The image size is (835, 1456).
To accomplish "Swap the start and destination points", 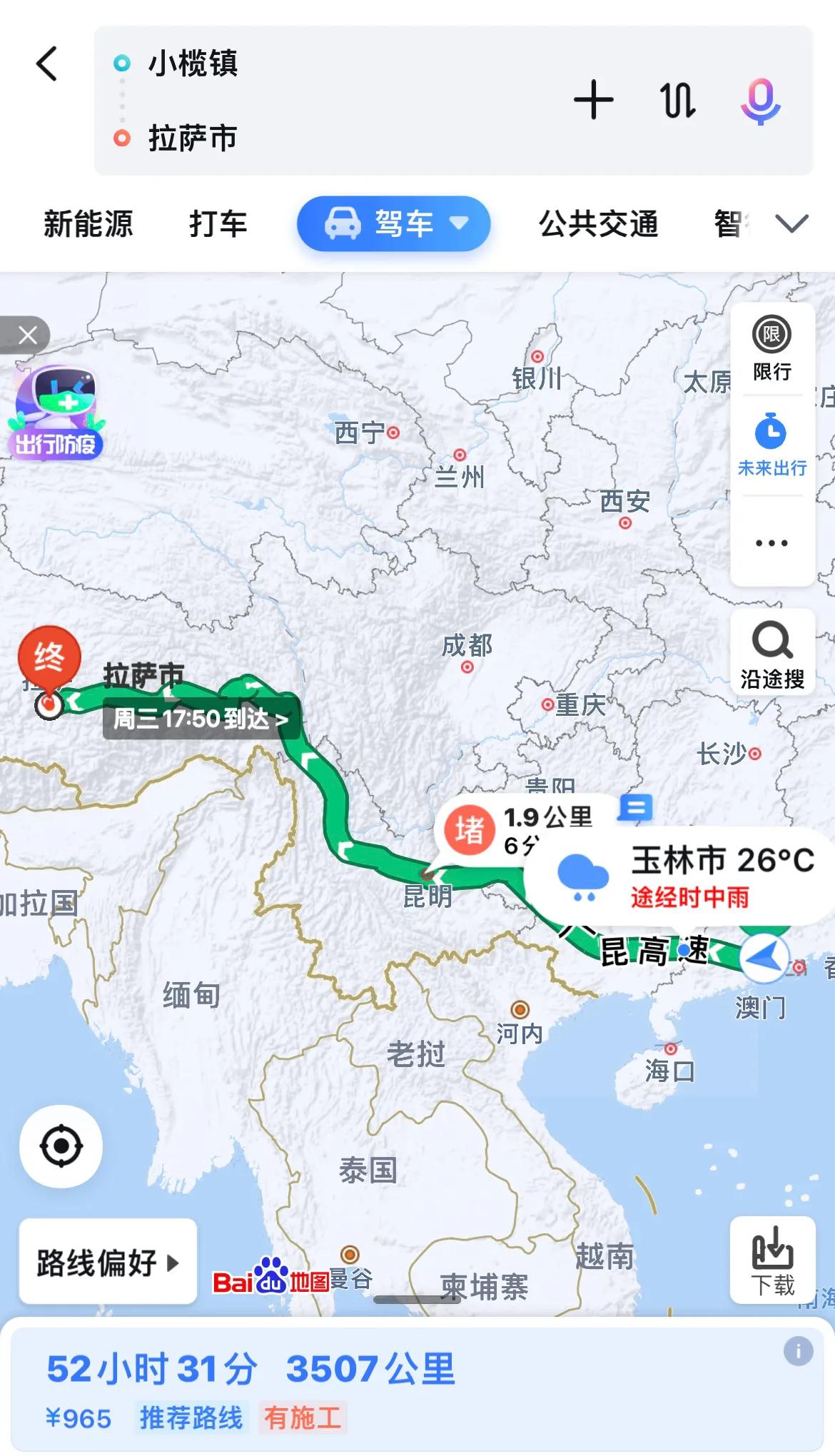I will [x=677, y=100].
